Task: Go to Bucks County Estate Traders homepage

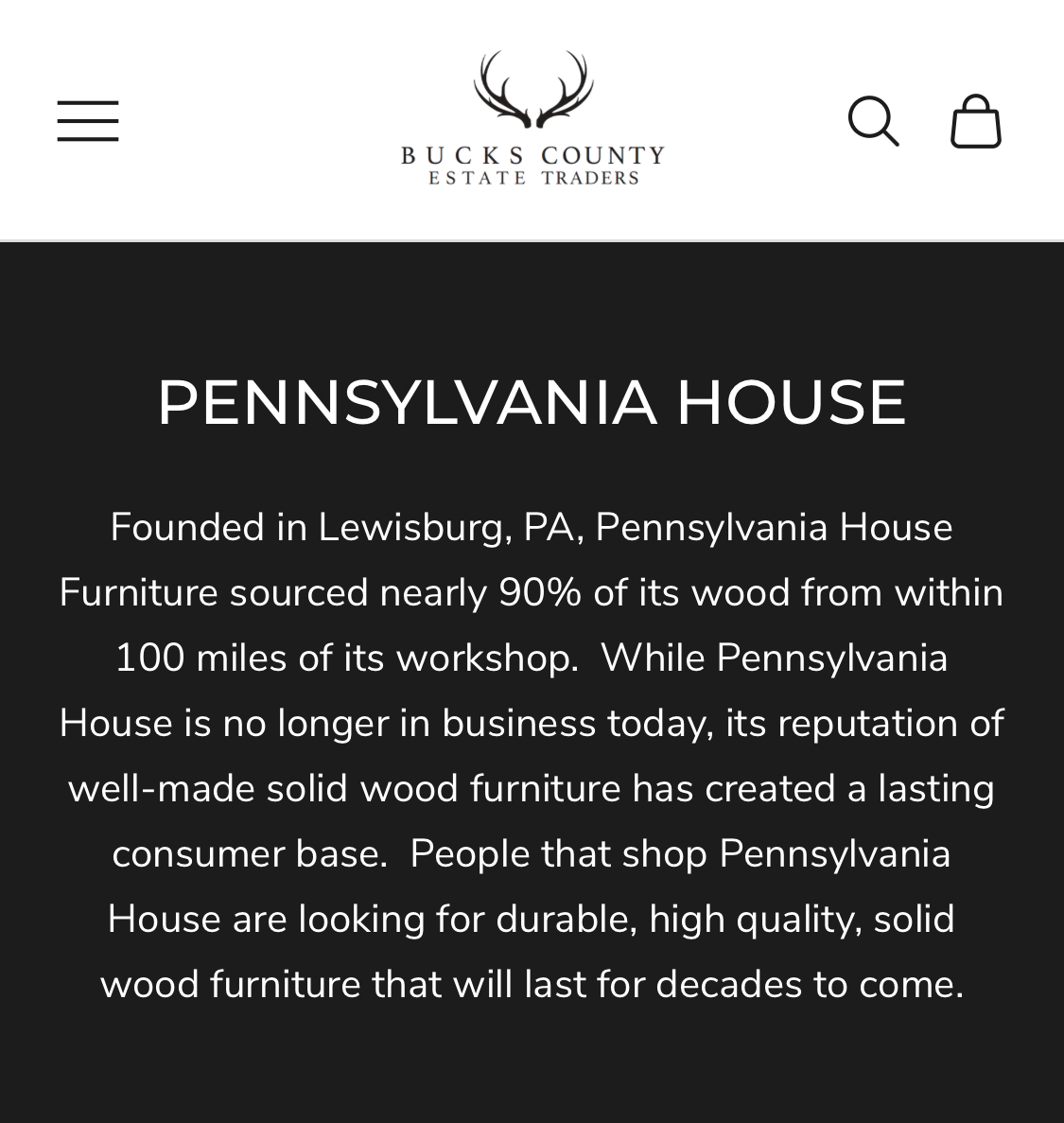Action: 532,119
